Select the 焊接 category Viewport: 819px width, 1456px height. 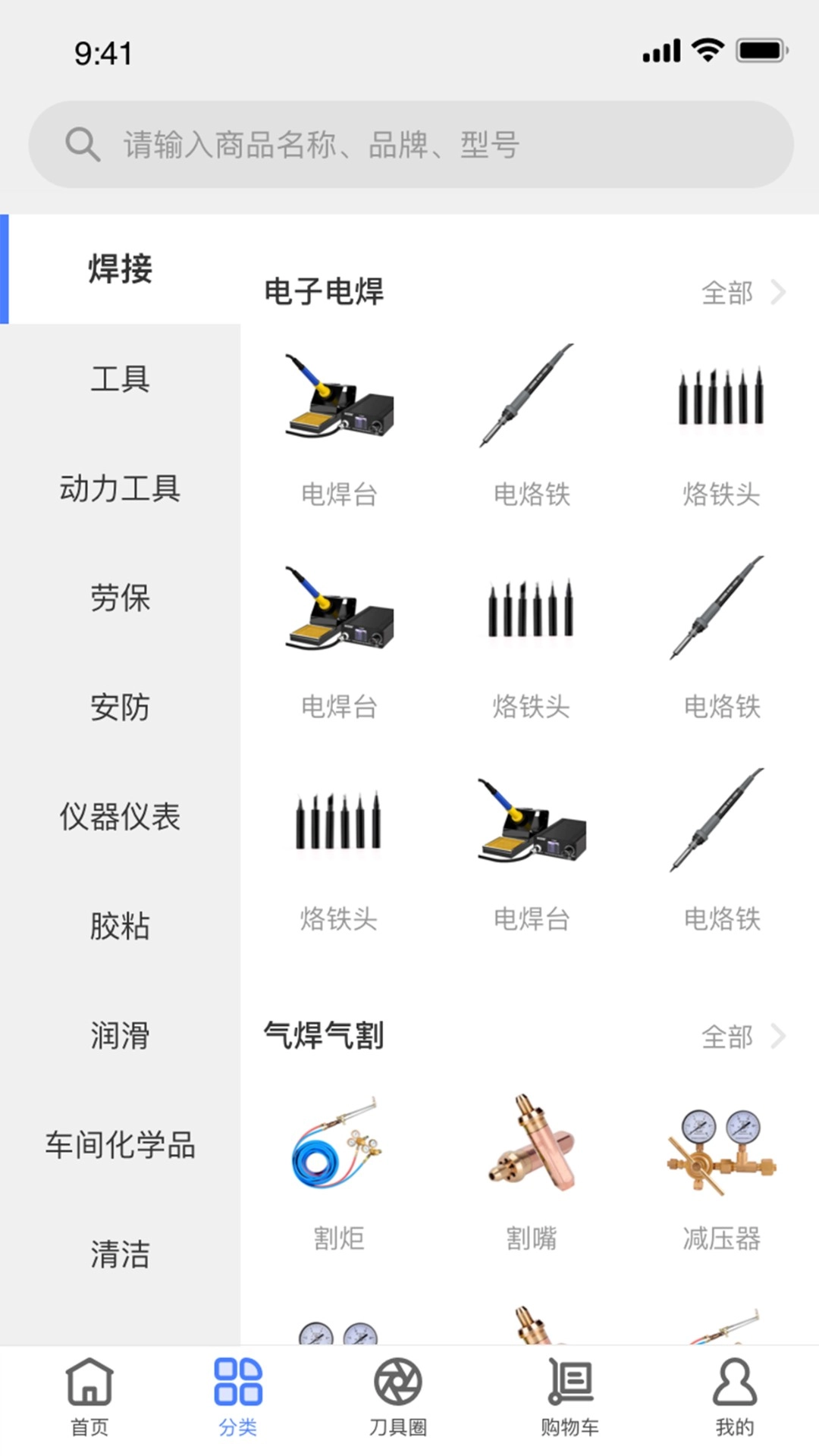pyautogui.click(x=120, y=269)
